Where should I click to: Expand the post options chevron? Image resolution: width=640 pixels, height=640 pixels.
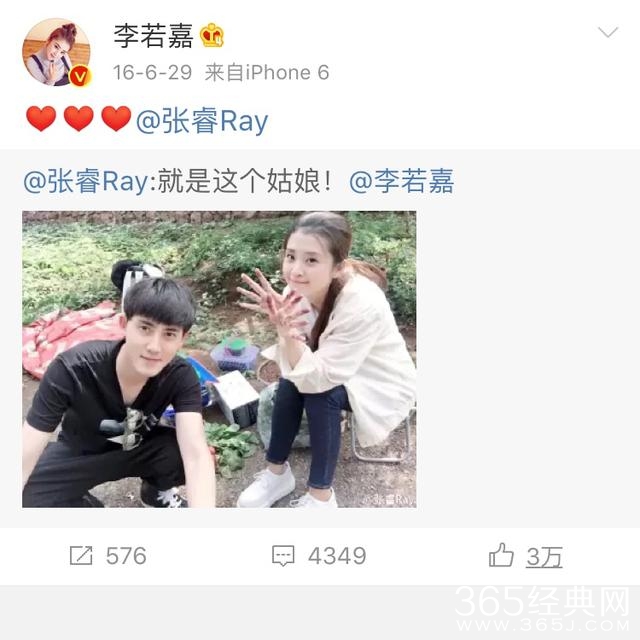[x=607, y=34]
